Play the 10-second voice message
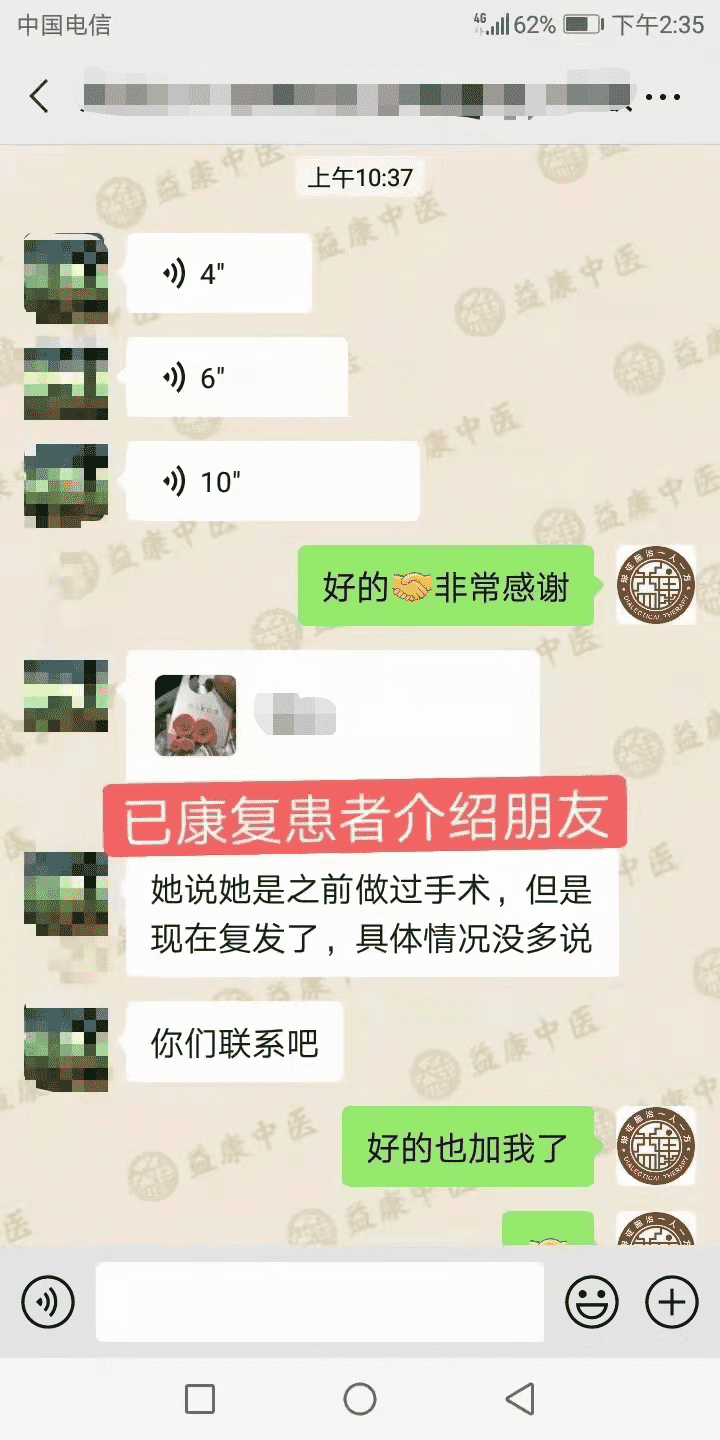This screenshot has height=1440, width=720. [272, 481]
